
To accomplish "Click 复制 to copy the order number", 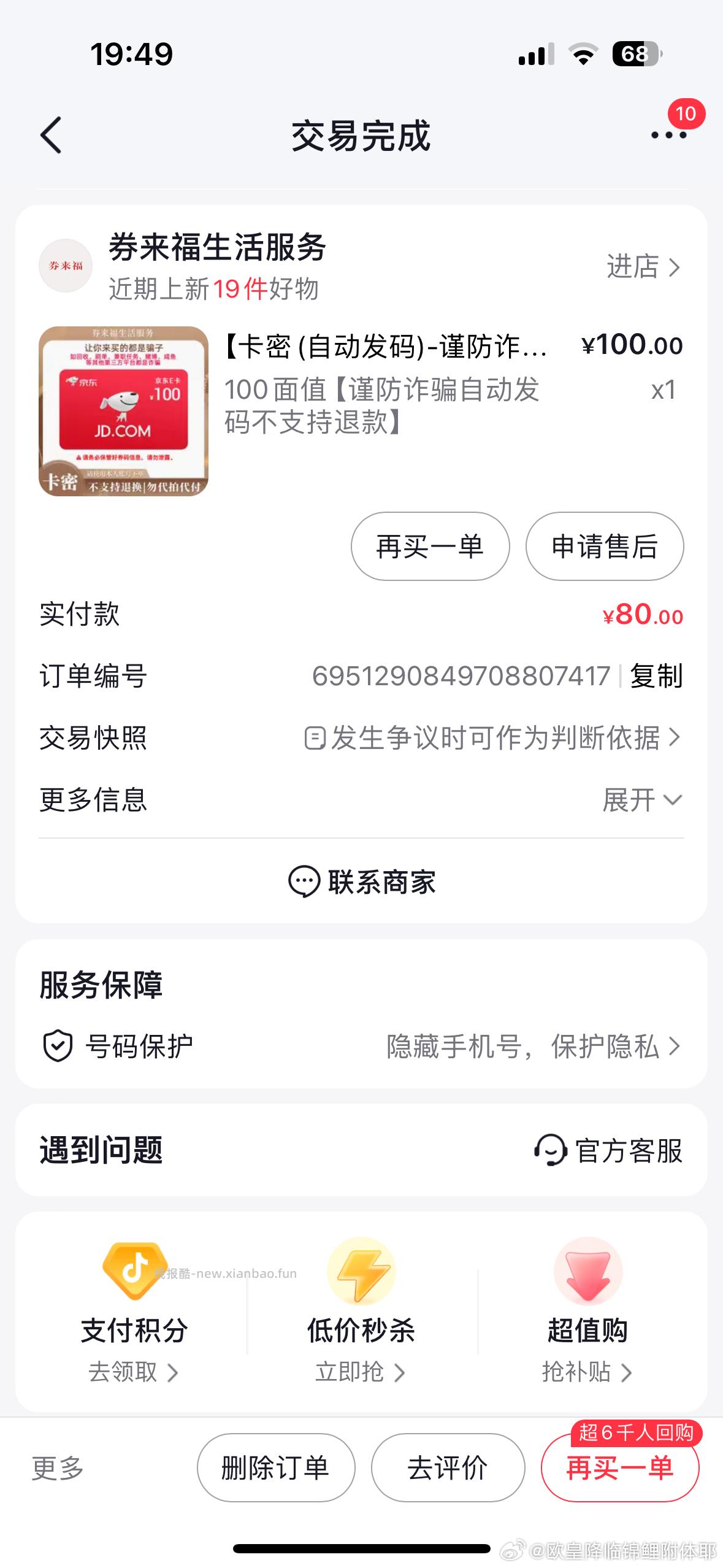I will [655, 677].
